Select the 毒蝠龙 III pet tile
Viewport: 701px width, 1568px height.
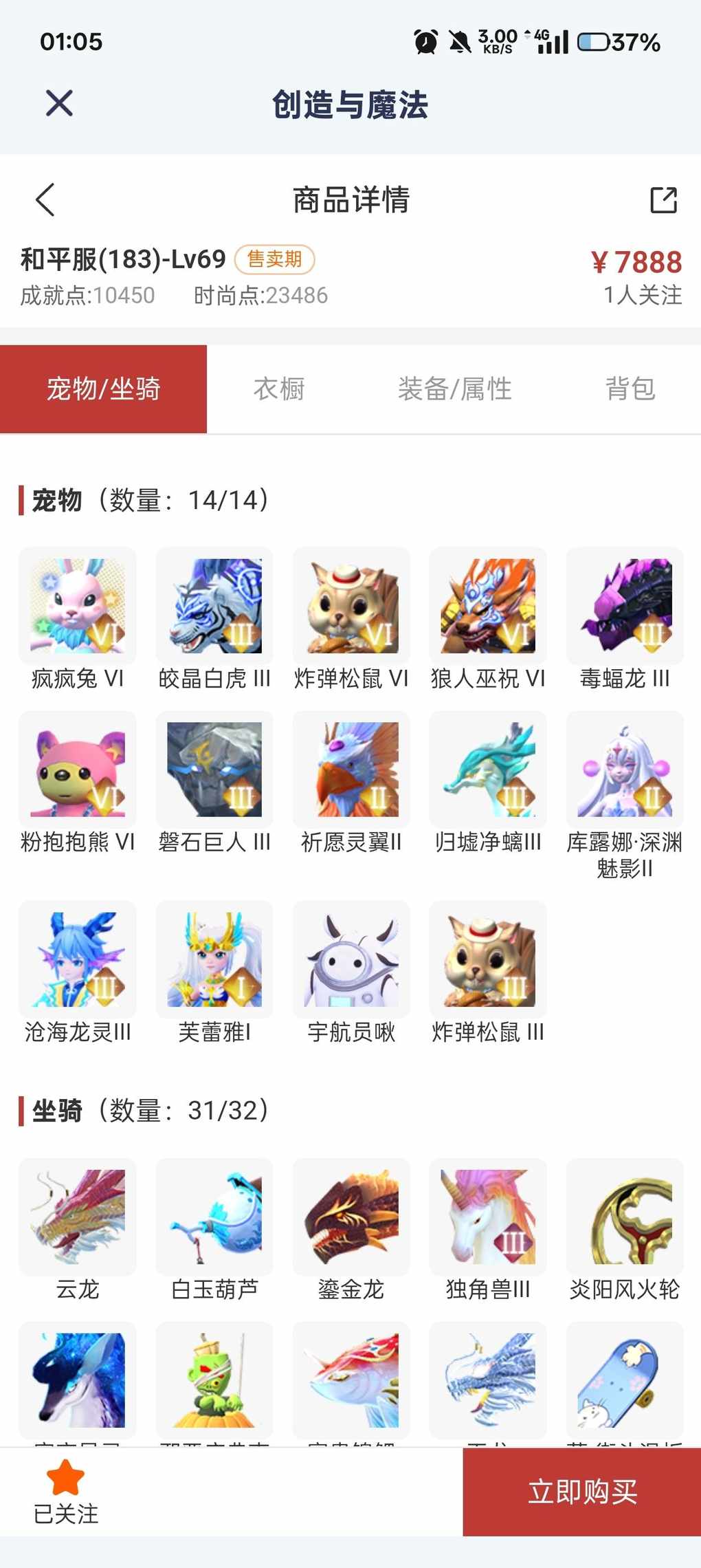625,606
